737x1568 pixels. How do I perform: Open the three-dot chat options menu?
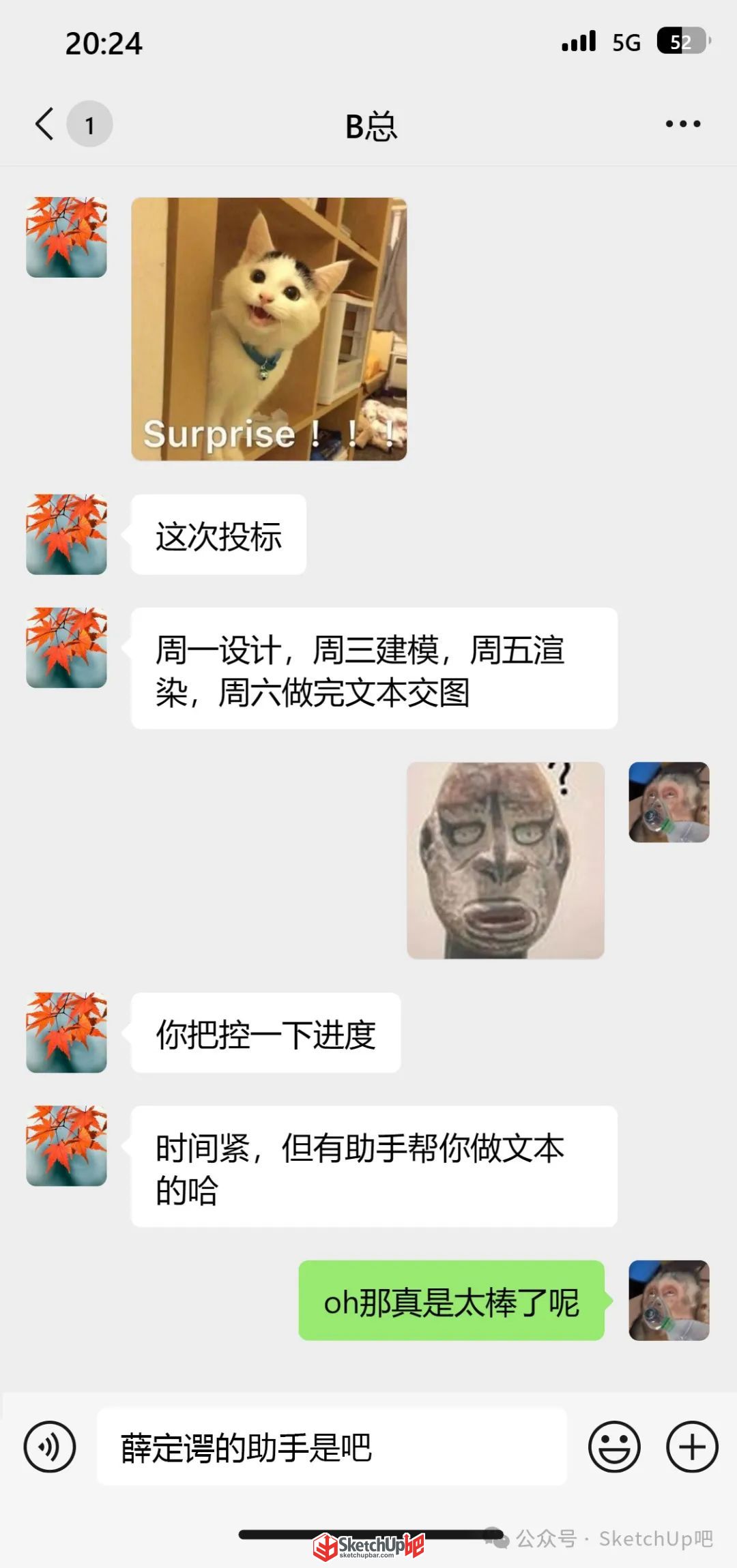[683, 124]
